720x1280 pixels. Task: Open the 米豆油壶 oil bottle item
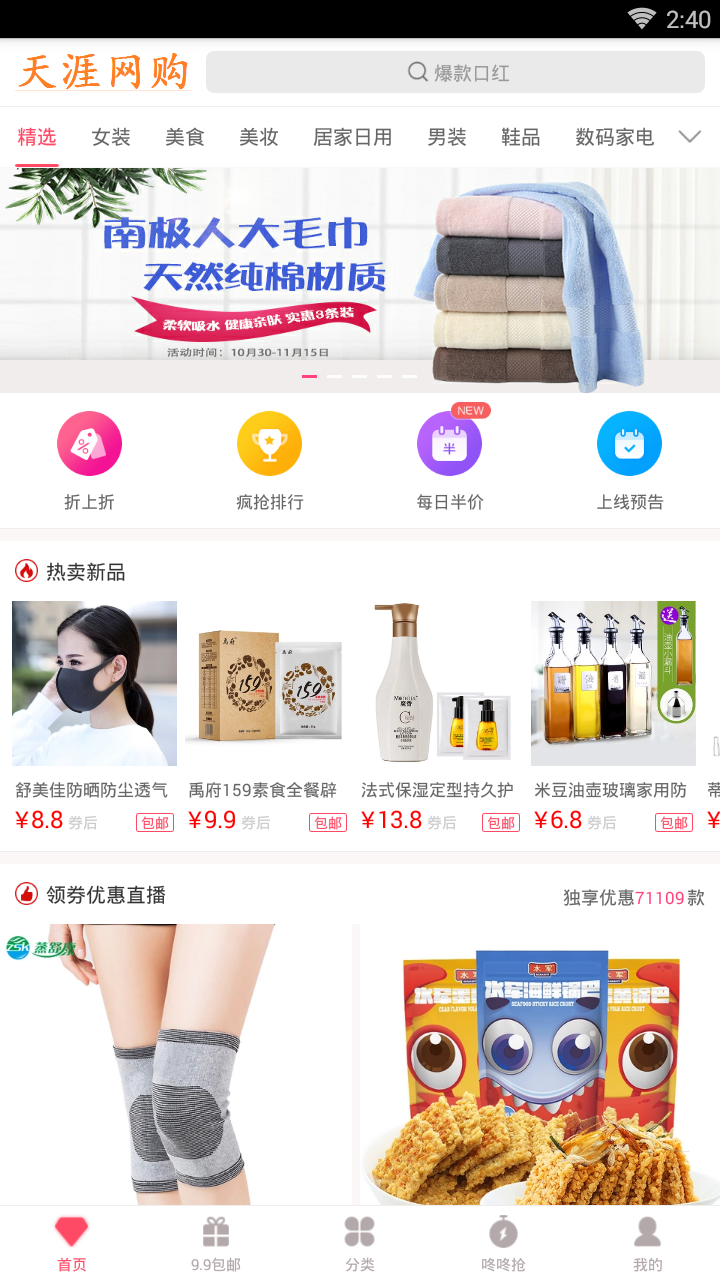[613, 717]
